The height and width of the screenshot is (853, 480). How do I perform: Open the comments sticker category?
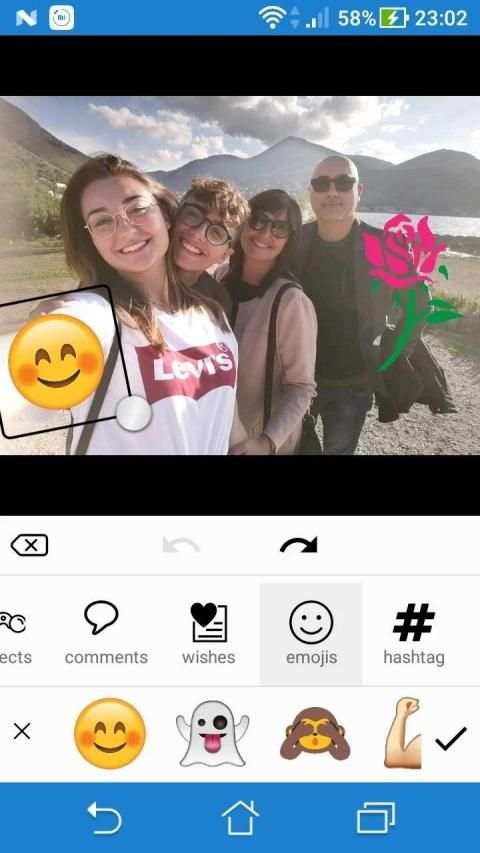(106, 634)
